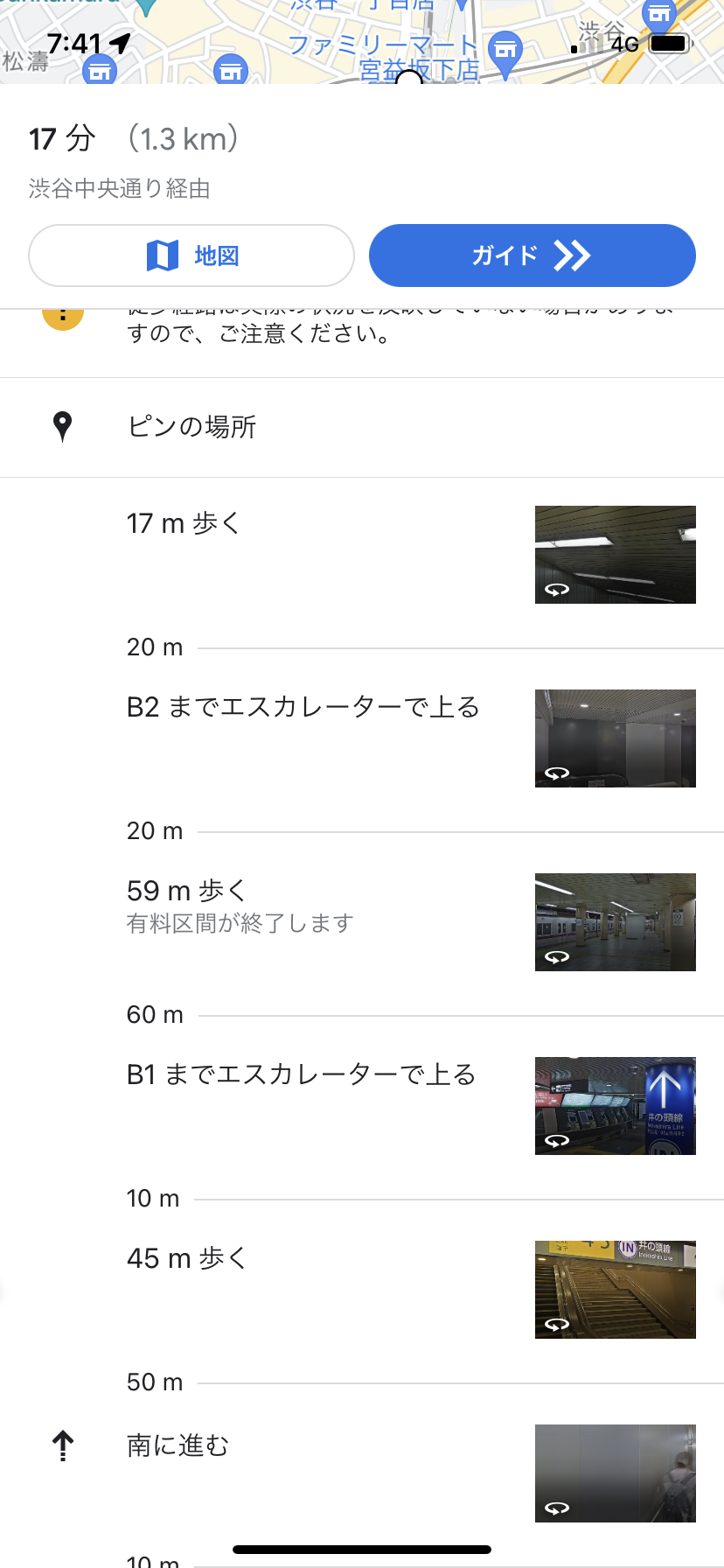
Task: Open Street View for 59 m 歩く step
Action: (x=615, y=922)
